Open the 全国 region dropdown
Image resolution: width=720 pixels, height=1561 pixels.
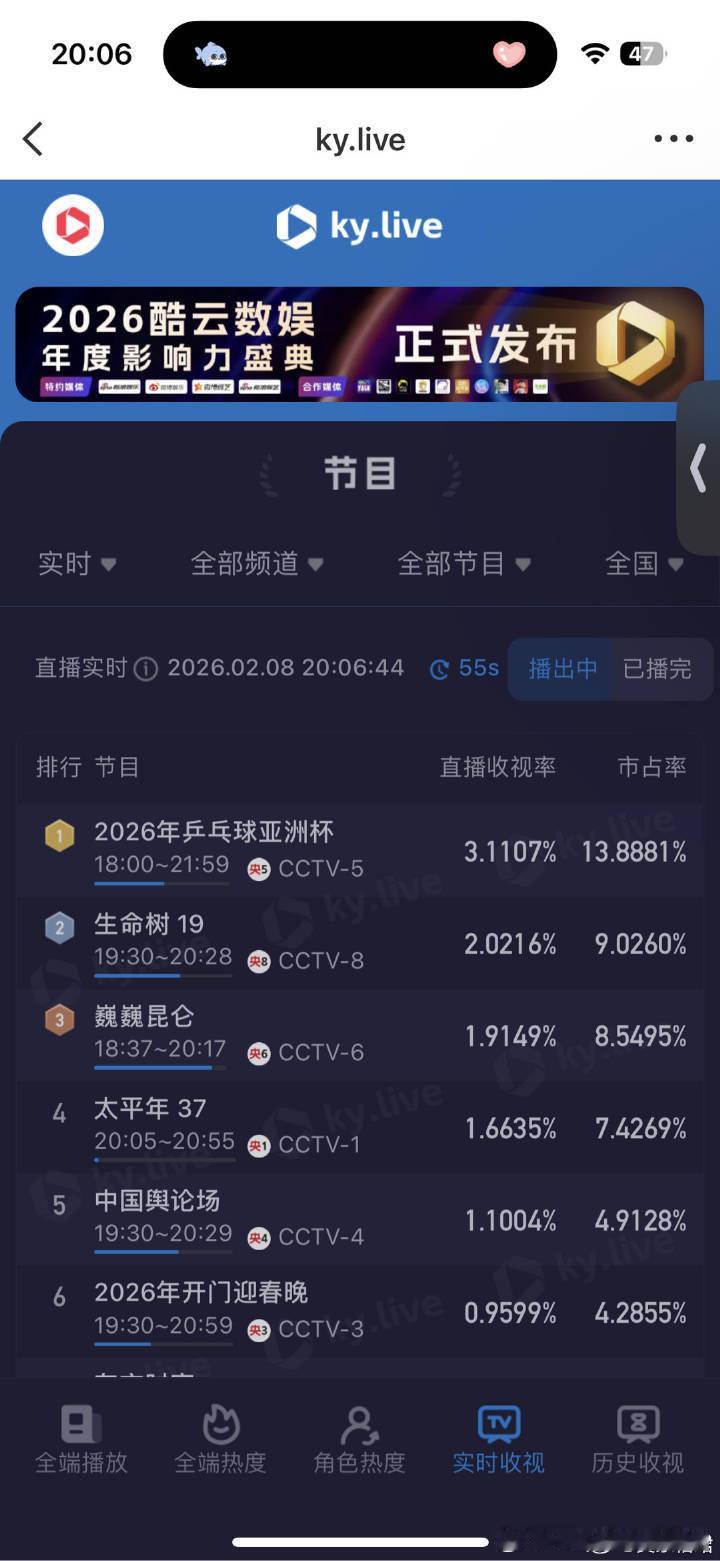[x=644, y=563]
